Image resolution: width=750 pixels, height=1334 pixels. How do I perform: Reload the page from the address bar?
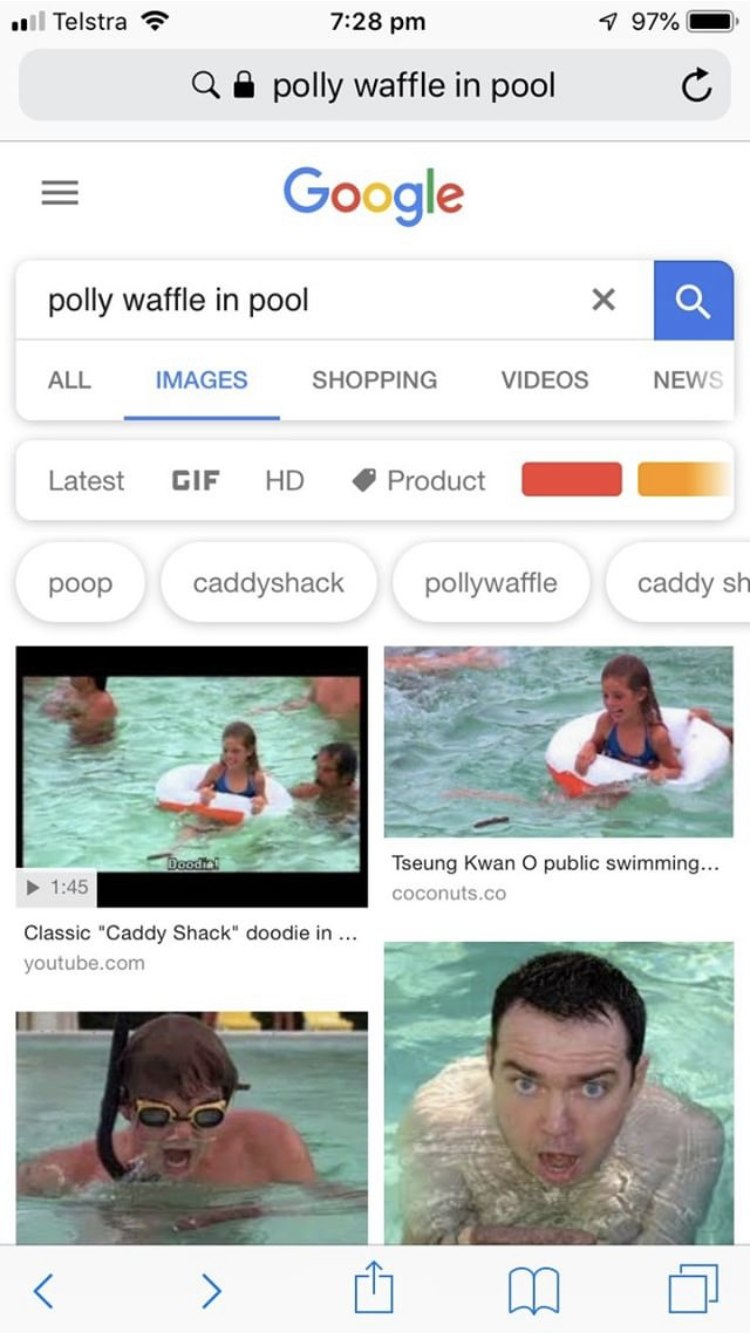(696, 86)
